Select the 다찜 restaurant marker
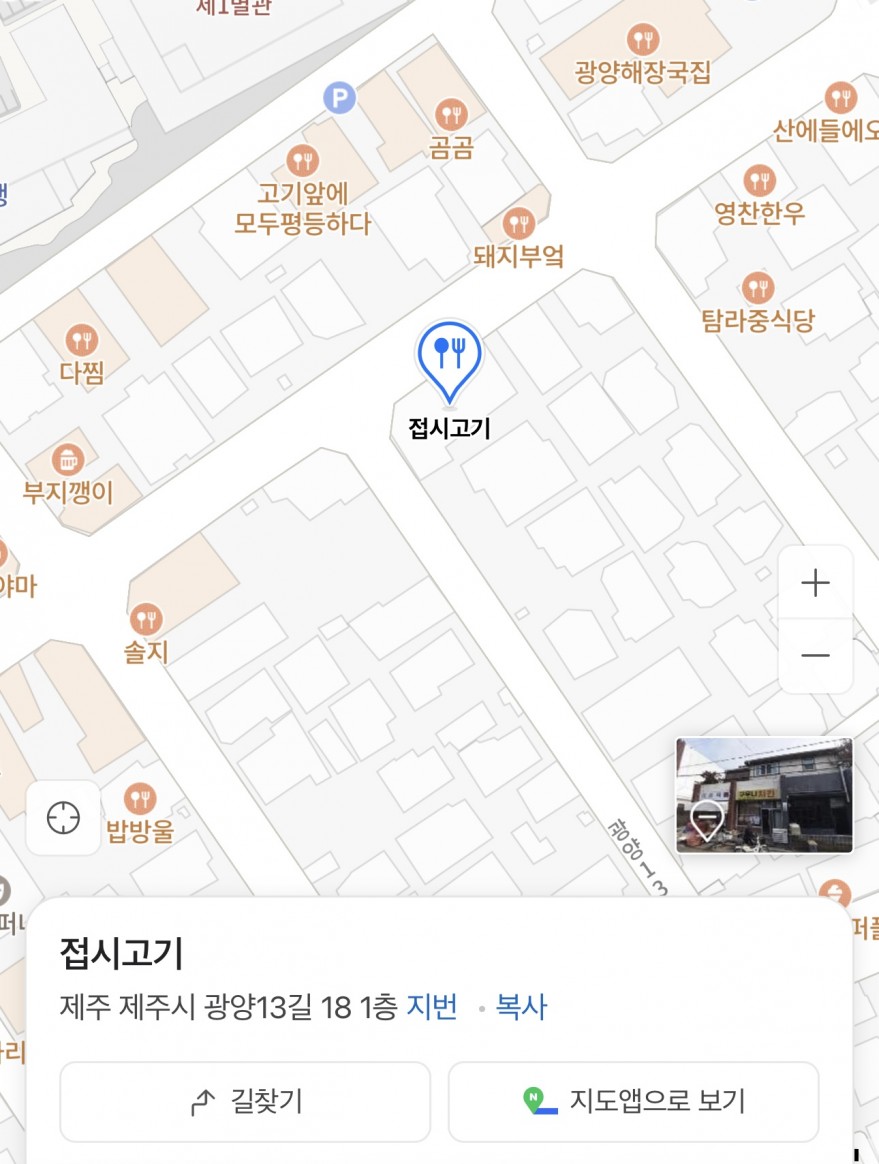 pos(81,339)
